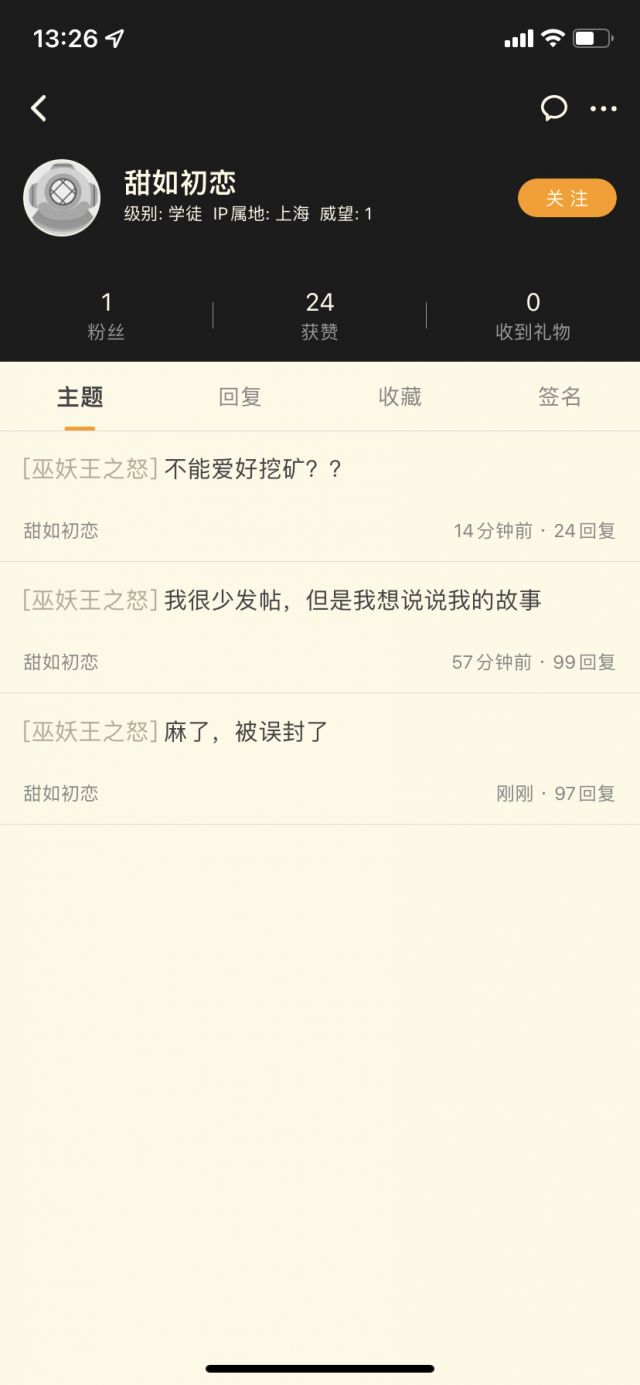Open the post 不能爱好挖矿？？

(253, 469)
